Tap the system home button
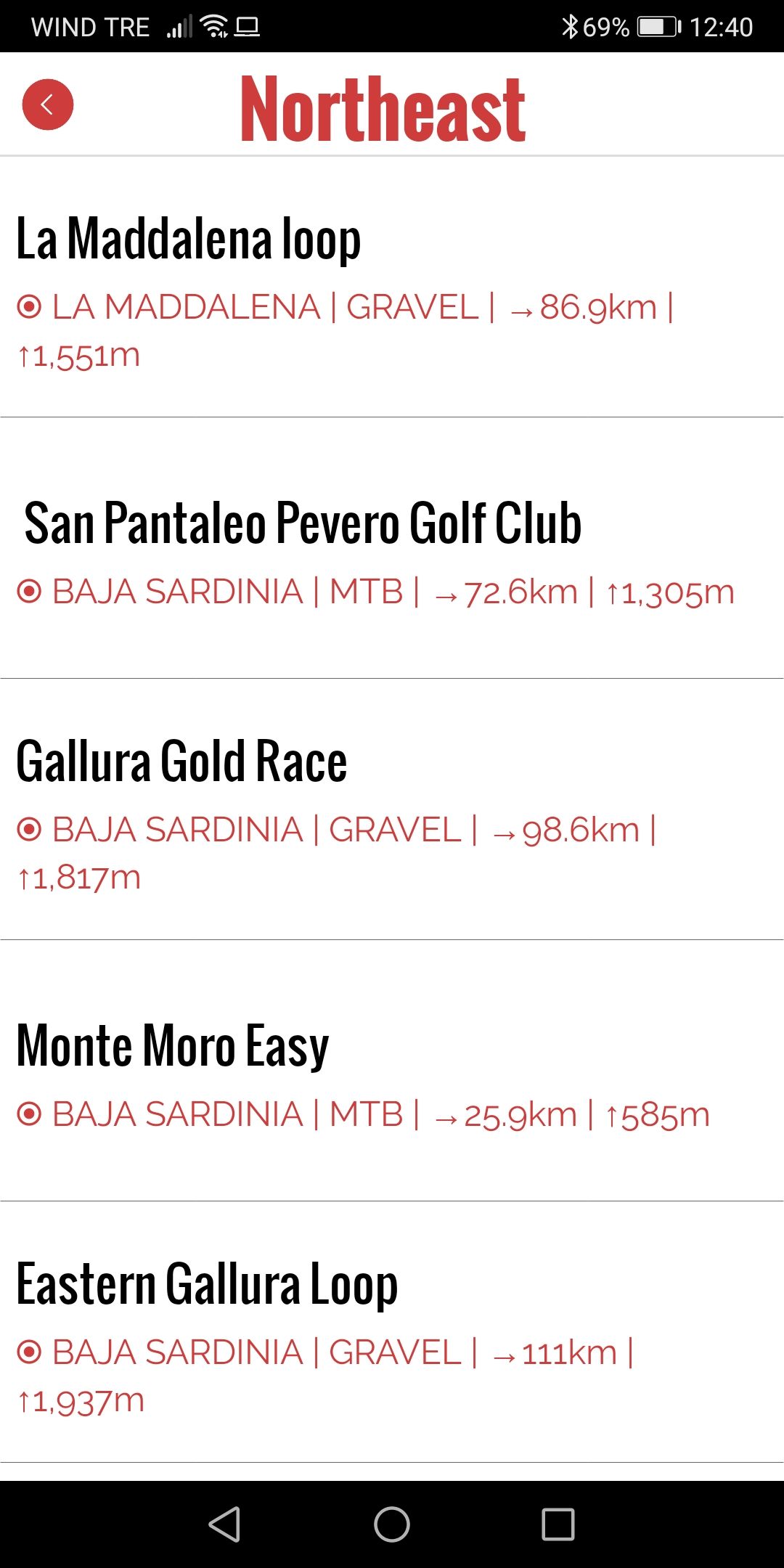 [x=392, y=1524]
